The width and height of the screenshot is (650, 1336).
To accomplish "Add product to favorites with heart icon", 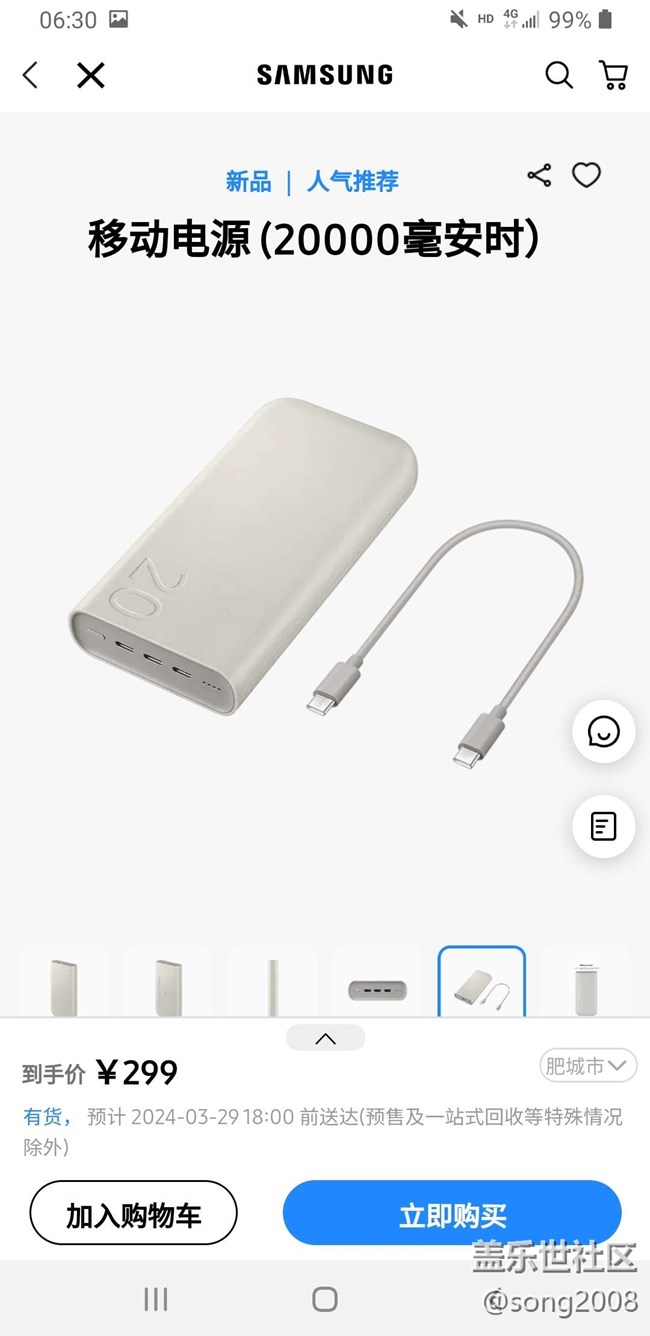I will pyautogui.click(x=586, y=176).
